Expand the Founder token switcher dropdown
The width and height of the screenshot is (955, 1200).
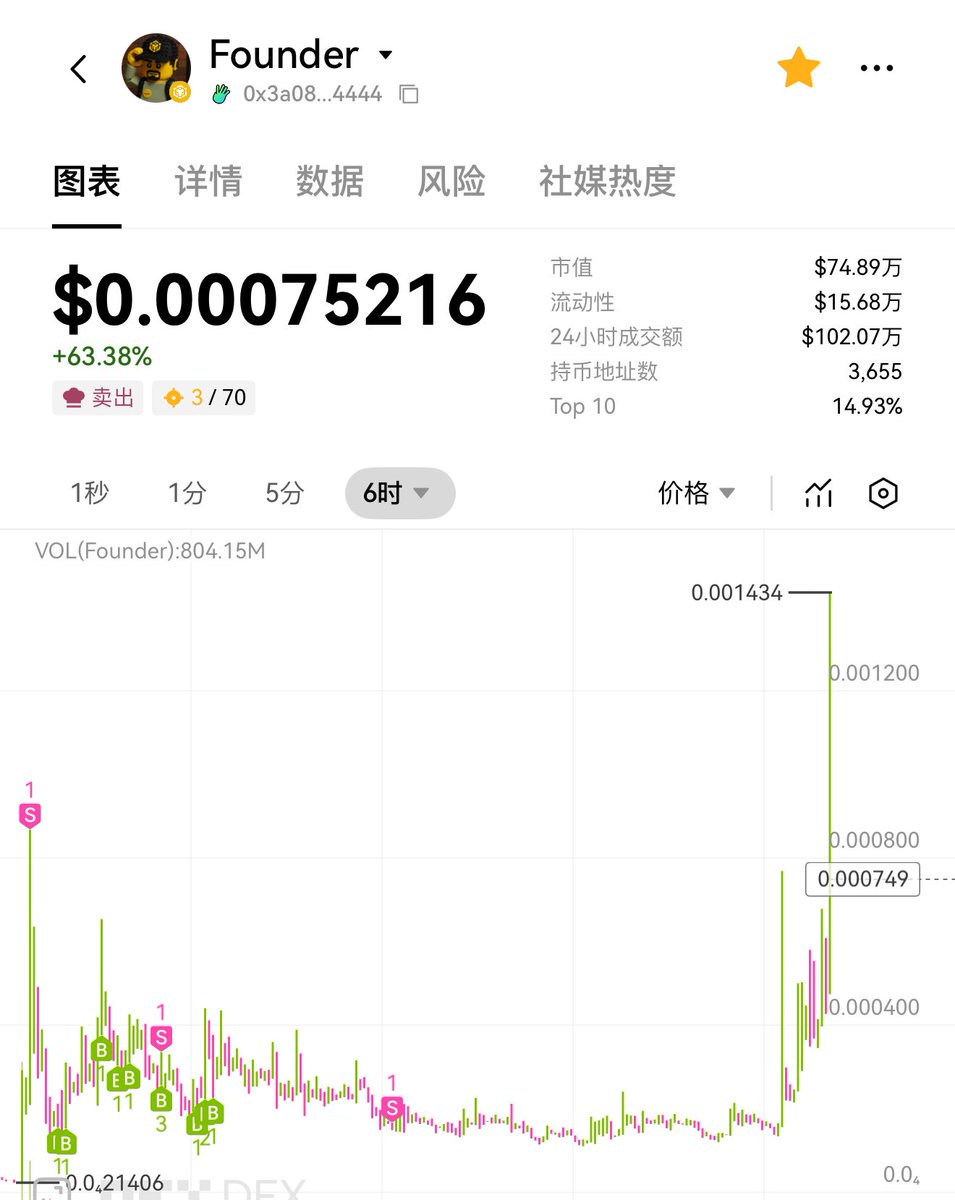[386, 55]
